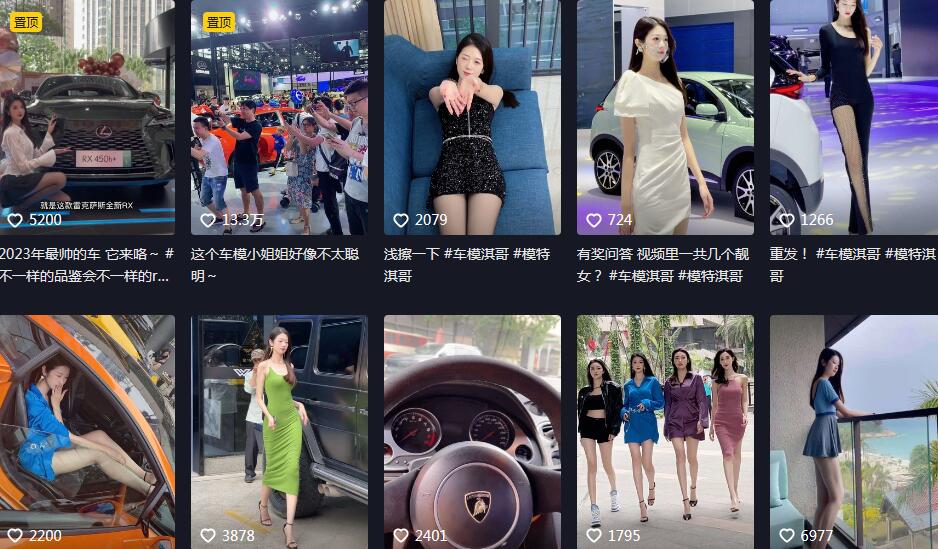
Task: Open the video with 1795 likes
Action: [665, 430]
